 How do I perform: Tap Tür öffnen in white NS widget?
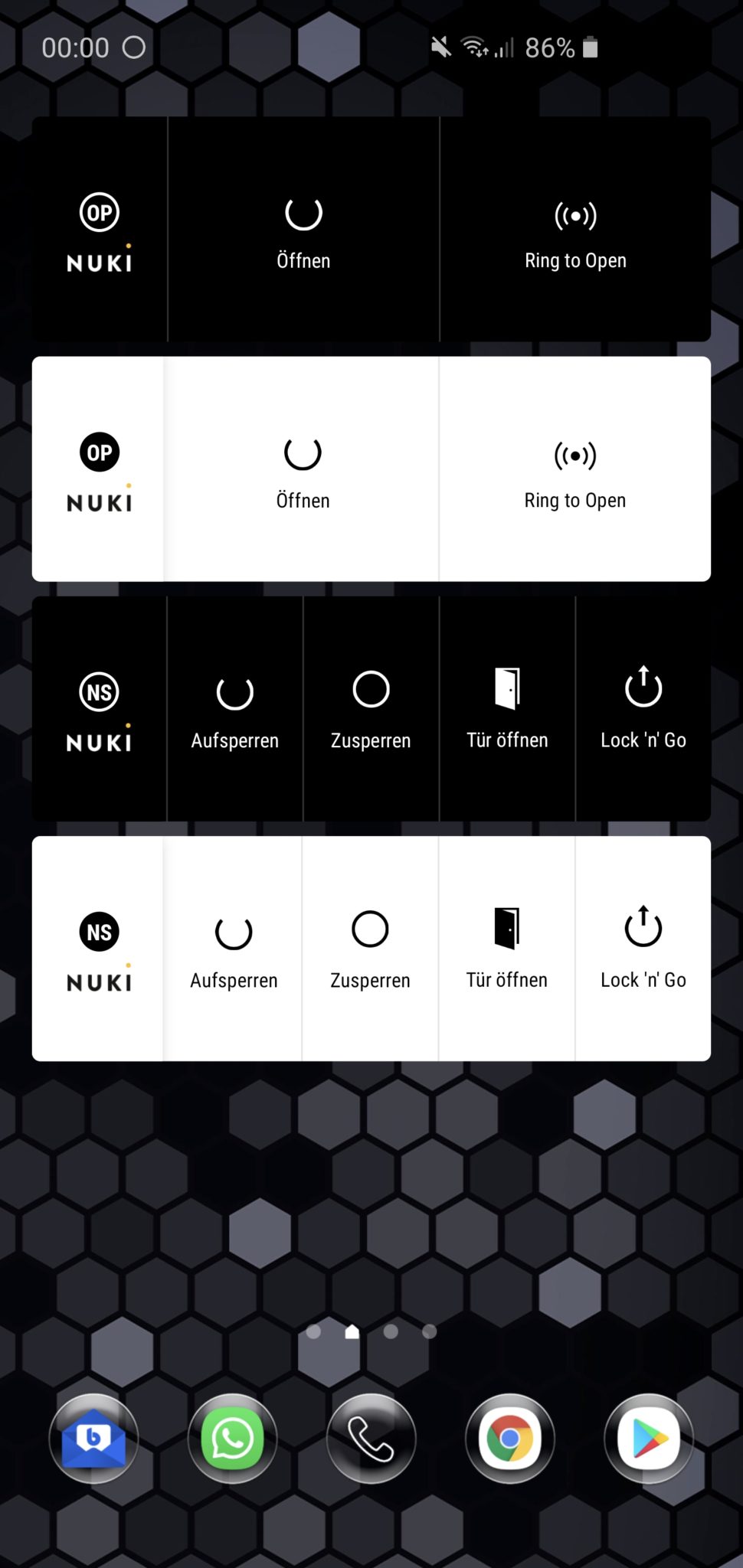[506, 949]
